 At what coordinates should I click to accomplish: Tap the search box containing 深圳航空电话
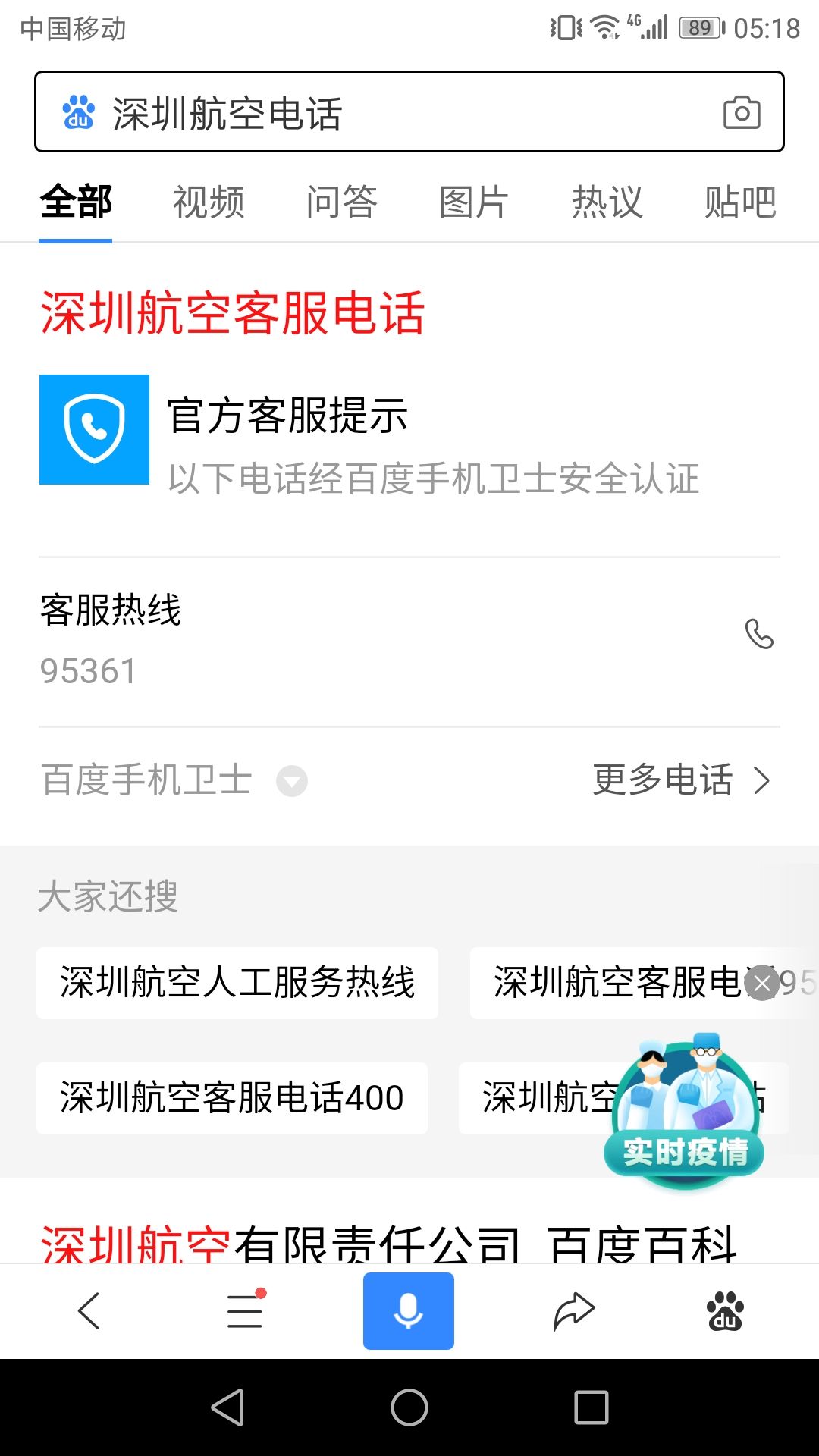click(409, 112)
